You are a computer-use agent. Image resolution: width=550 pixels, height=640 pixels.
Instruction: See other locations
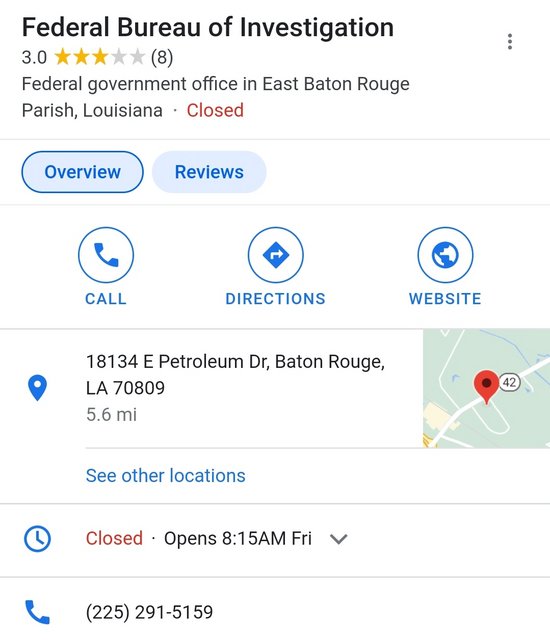pyautogui.click(x=166, y=476)
